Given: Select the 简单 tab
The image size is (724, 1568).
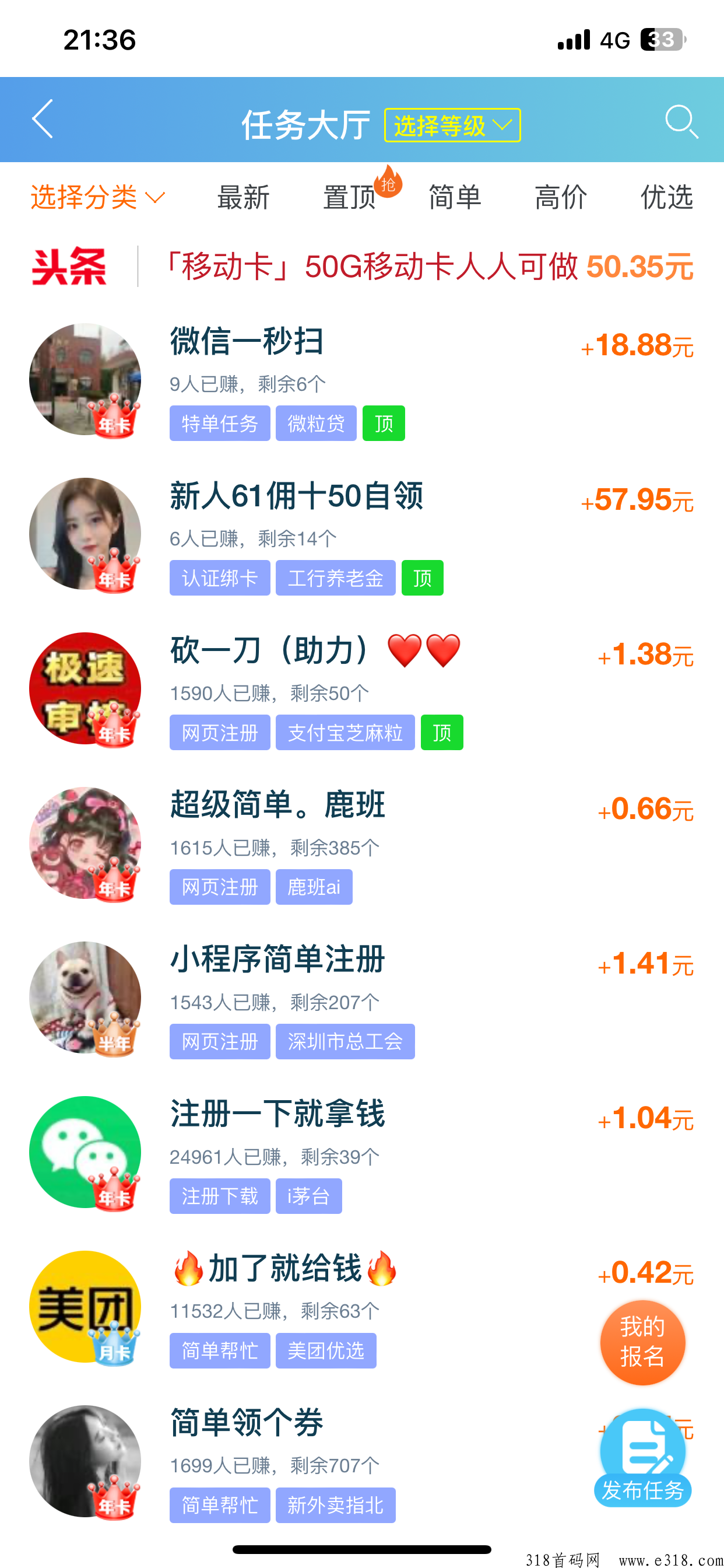Looking at the screenshot, I should click(x=455, y=197).
